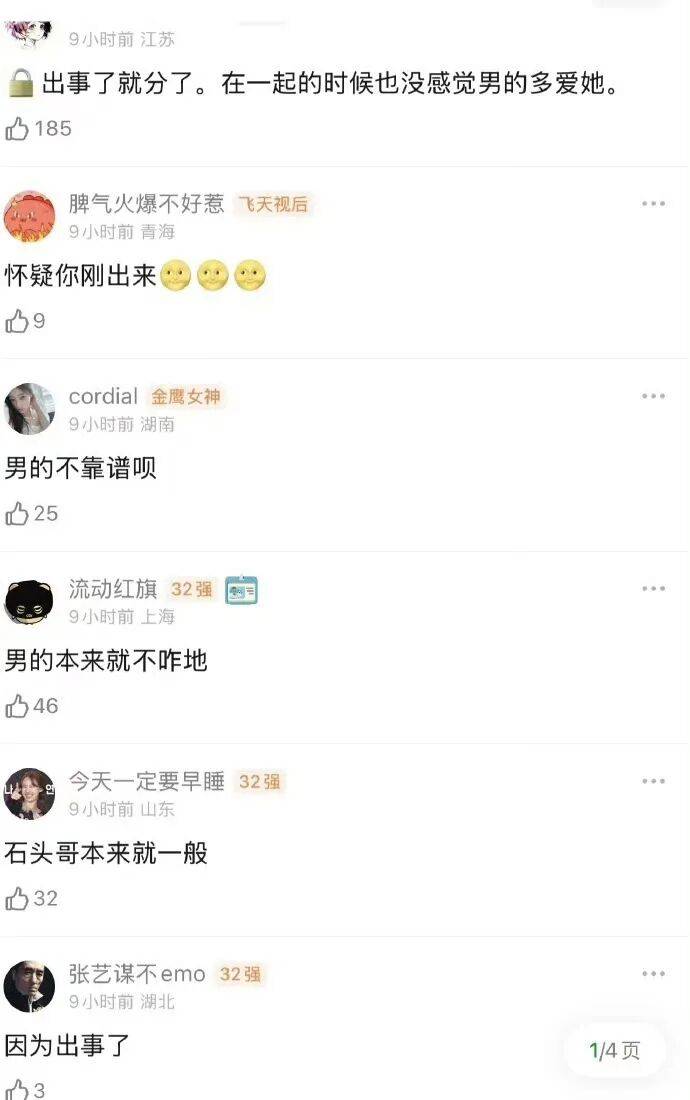Open cordial's profile avatar
This screenshot has height=1100, width=690.
tap(30, 409)
